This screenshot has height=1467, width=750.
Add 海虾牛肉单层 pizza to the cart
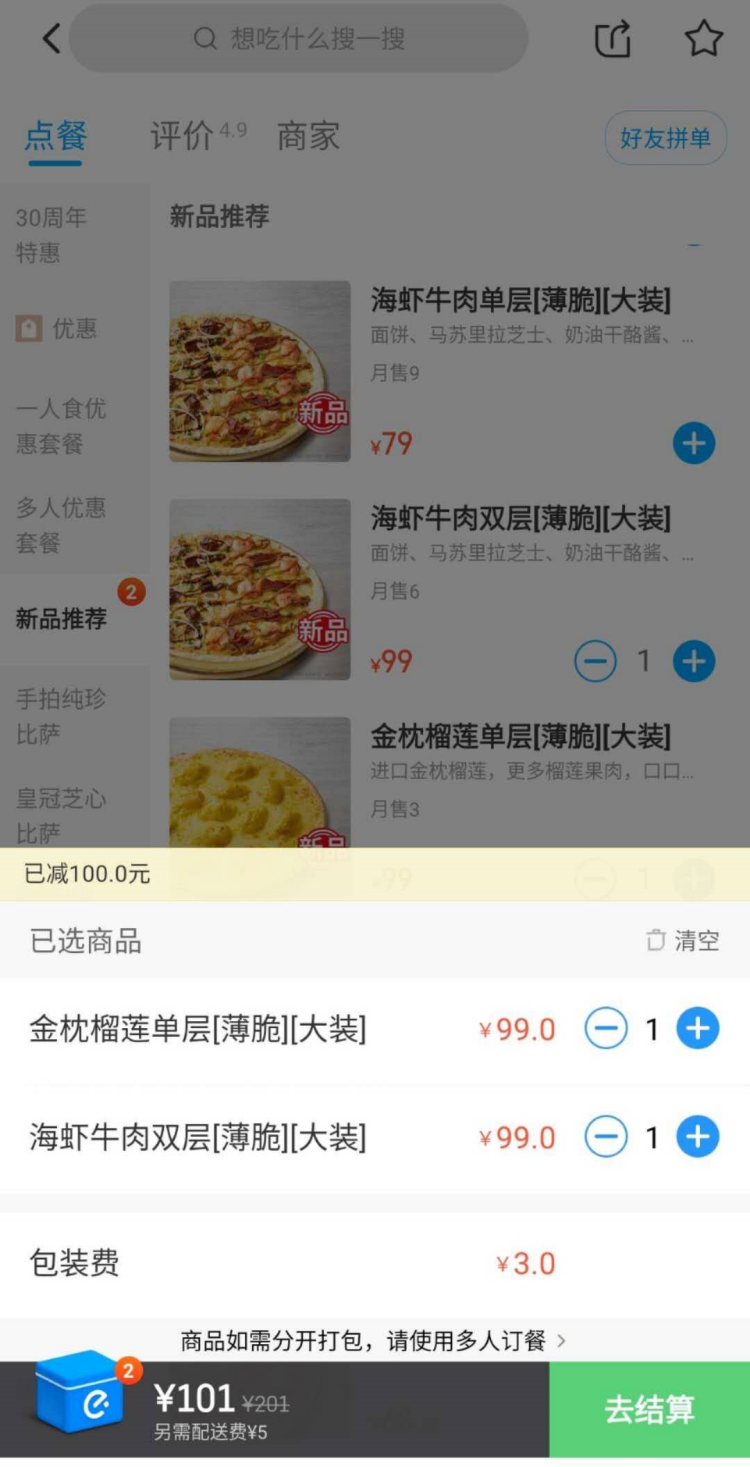tap(694, 443)
